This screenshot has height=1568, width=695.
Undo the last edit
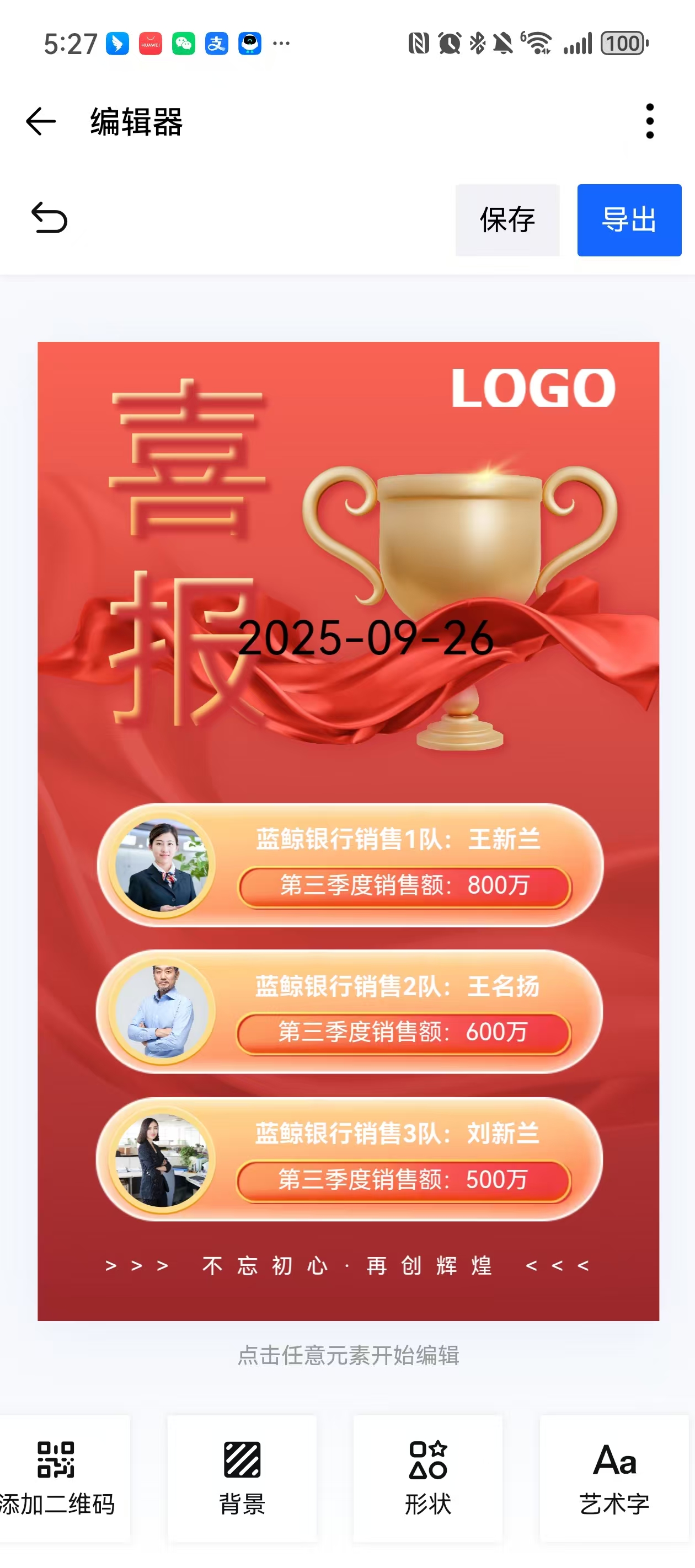point(49,218)
